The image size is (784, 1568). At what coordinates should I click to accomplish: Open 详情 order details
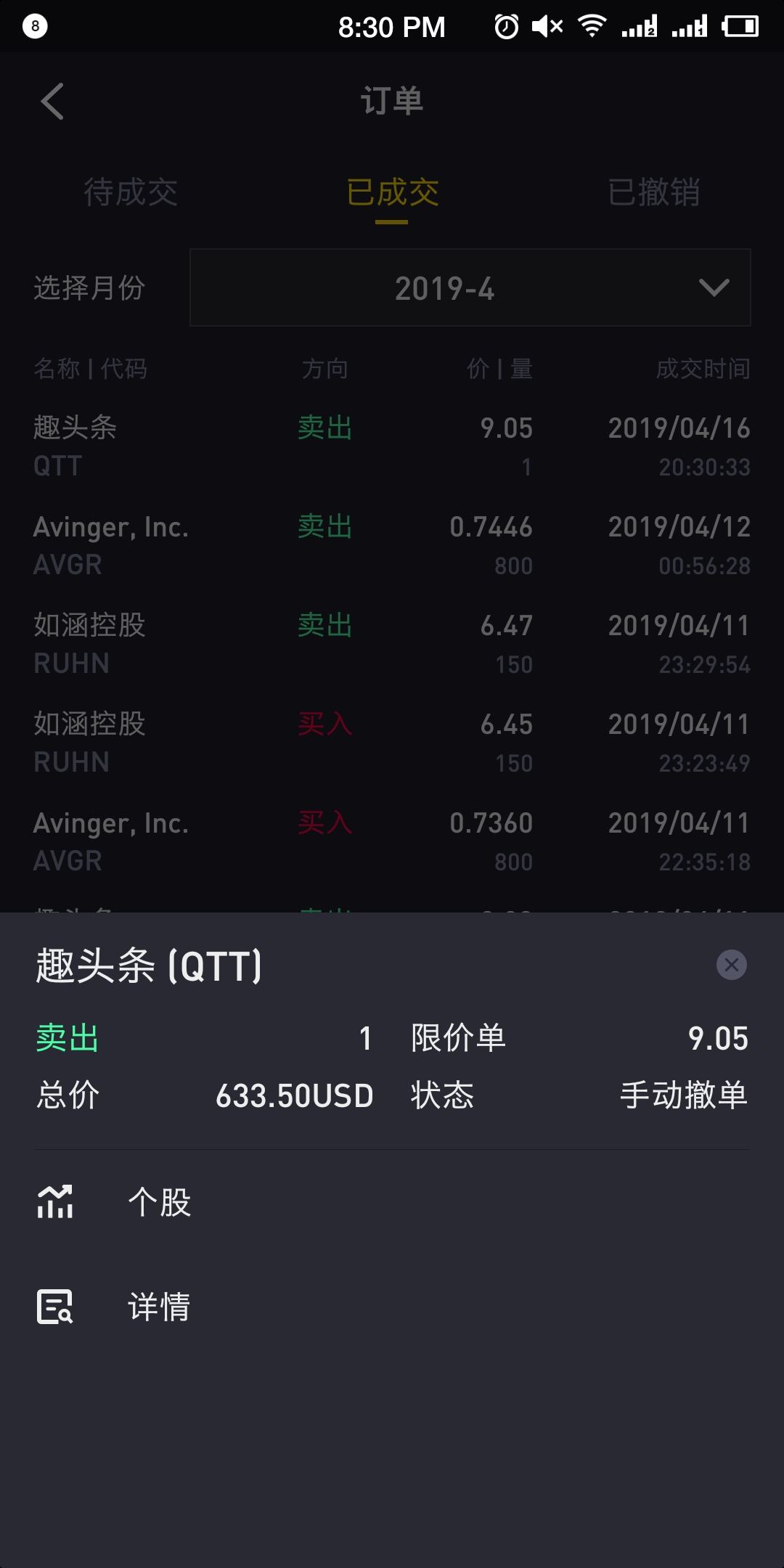(x=392, y=1307)
